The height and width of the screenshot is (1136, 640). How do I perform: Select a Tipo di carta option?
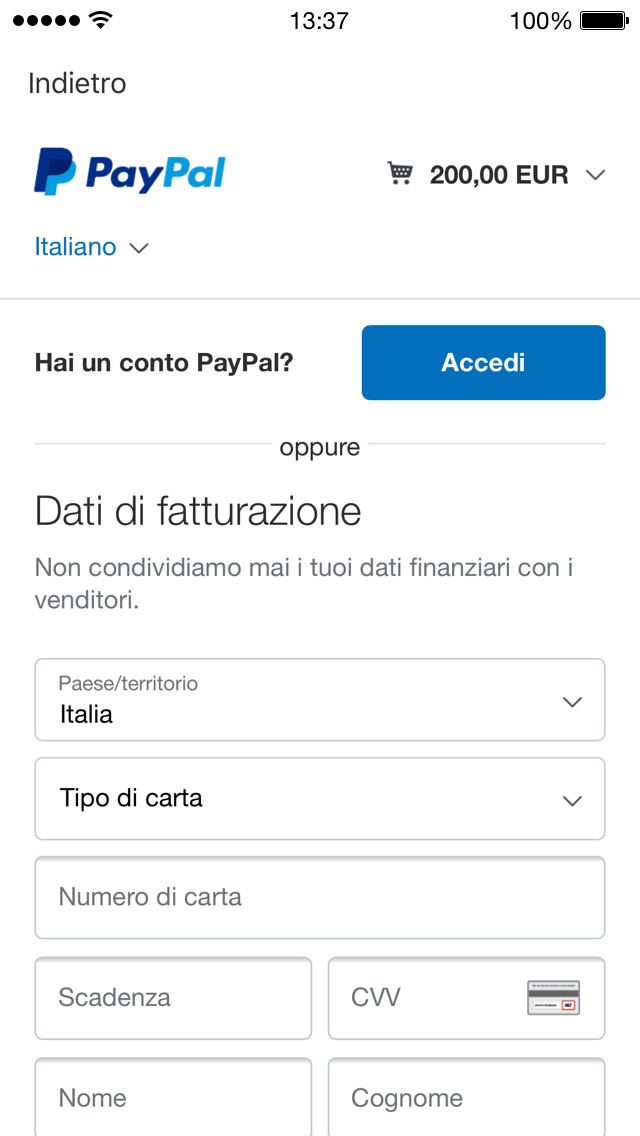point(320,799)
